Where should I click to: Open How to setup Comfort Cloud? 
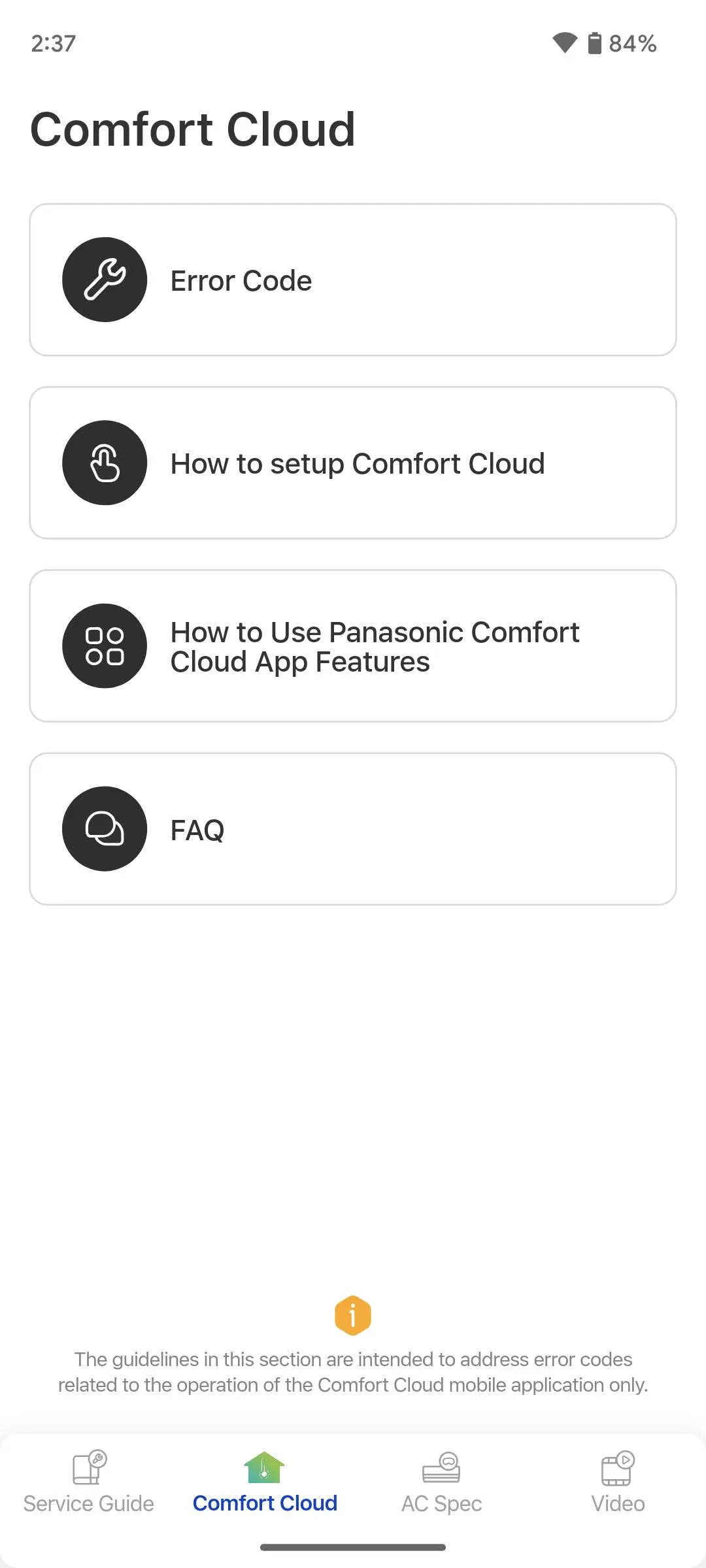pyautogui.click(x=353, y=463)
